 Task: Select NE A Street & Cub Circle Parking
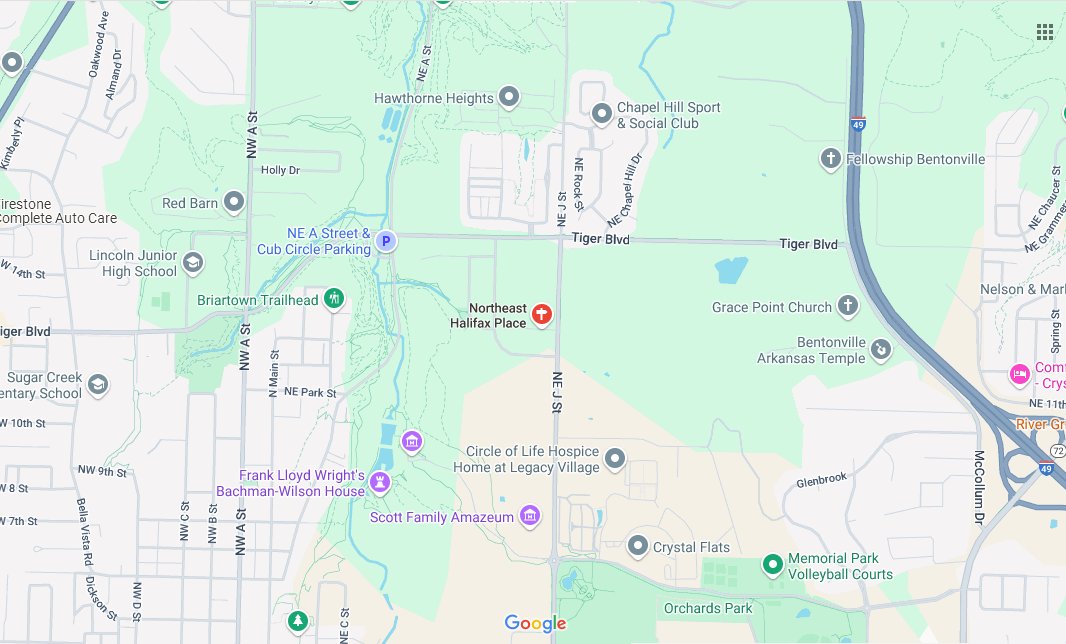pos(386,241)
